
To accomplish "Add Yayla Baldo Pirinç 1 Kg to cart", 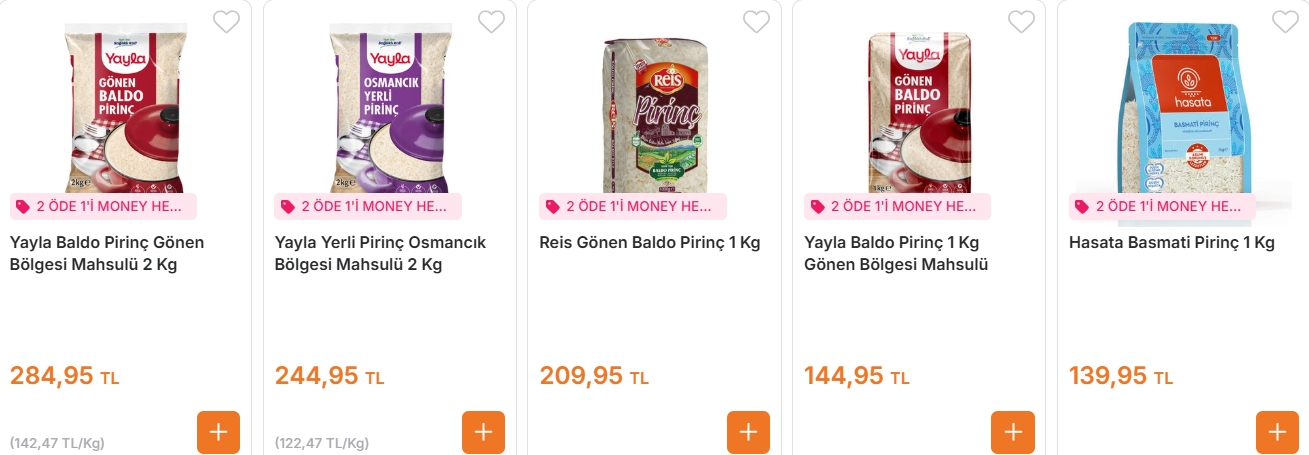I will tap(1013, 432).
